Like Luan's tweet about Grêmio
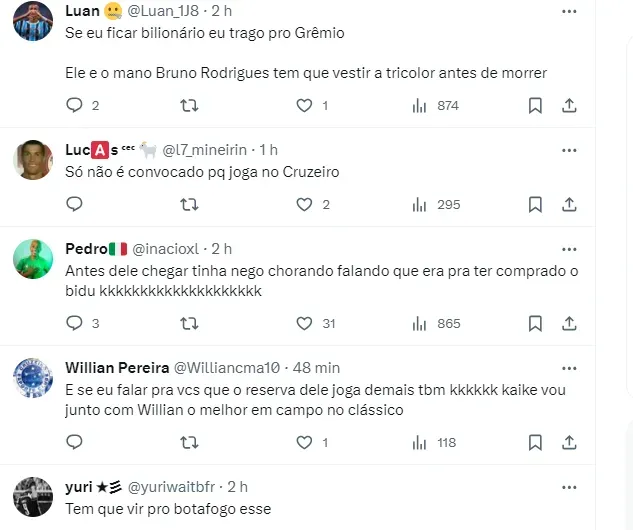The width and height of the screenshot is (633, 530). pyautogui.click(x=305, y=105)
